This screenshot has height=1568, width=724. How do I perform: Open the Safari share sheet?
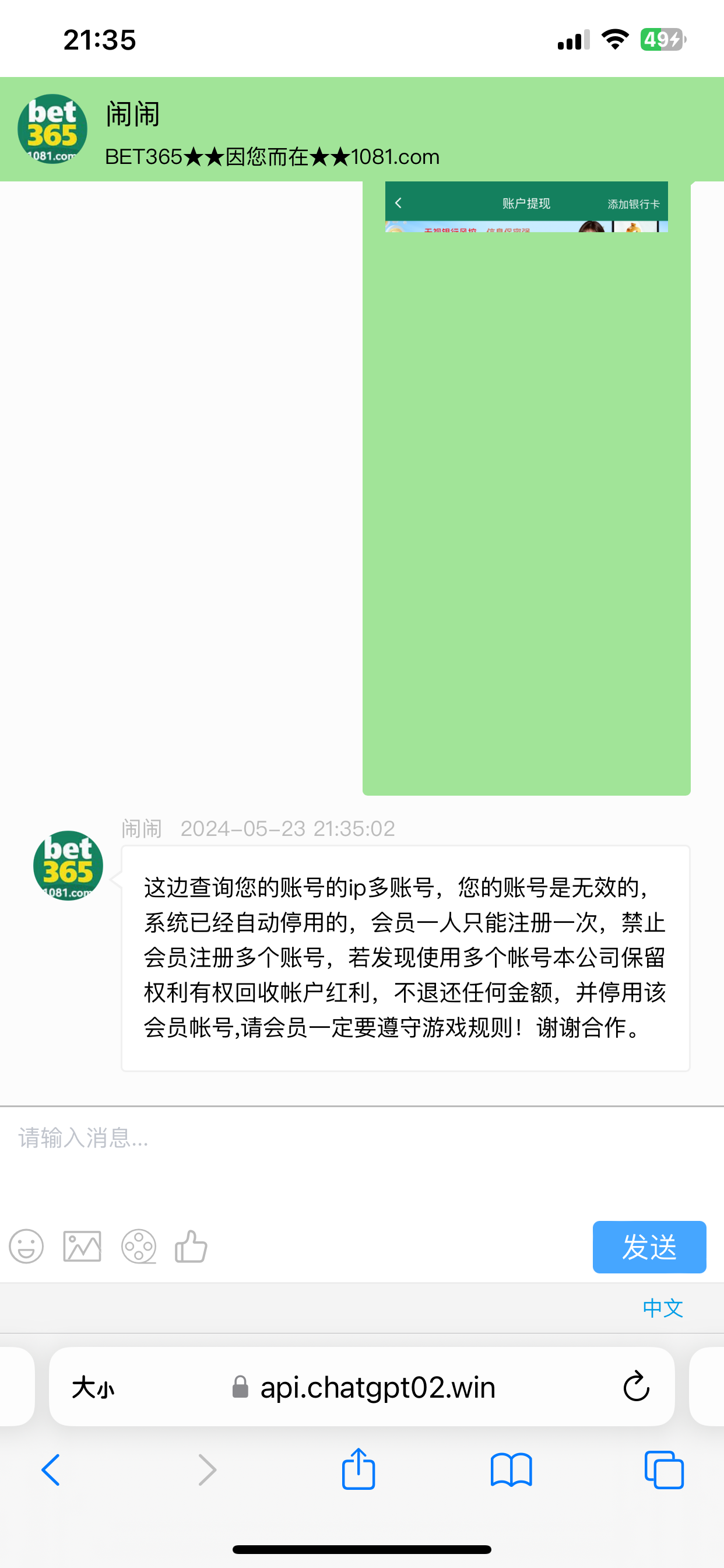click(x=359, y=1469)
